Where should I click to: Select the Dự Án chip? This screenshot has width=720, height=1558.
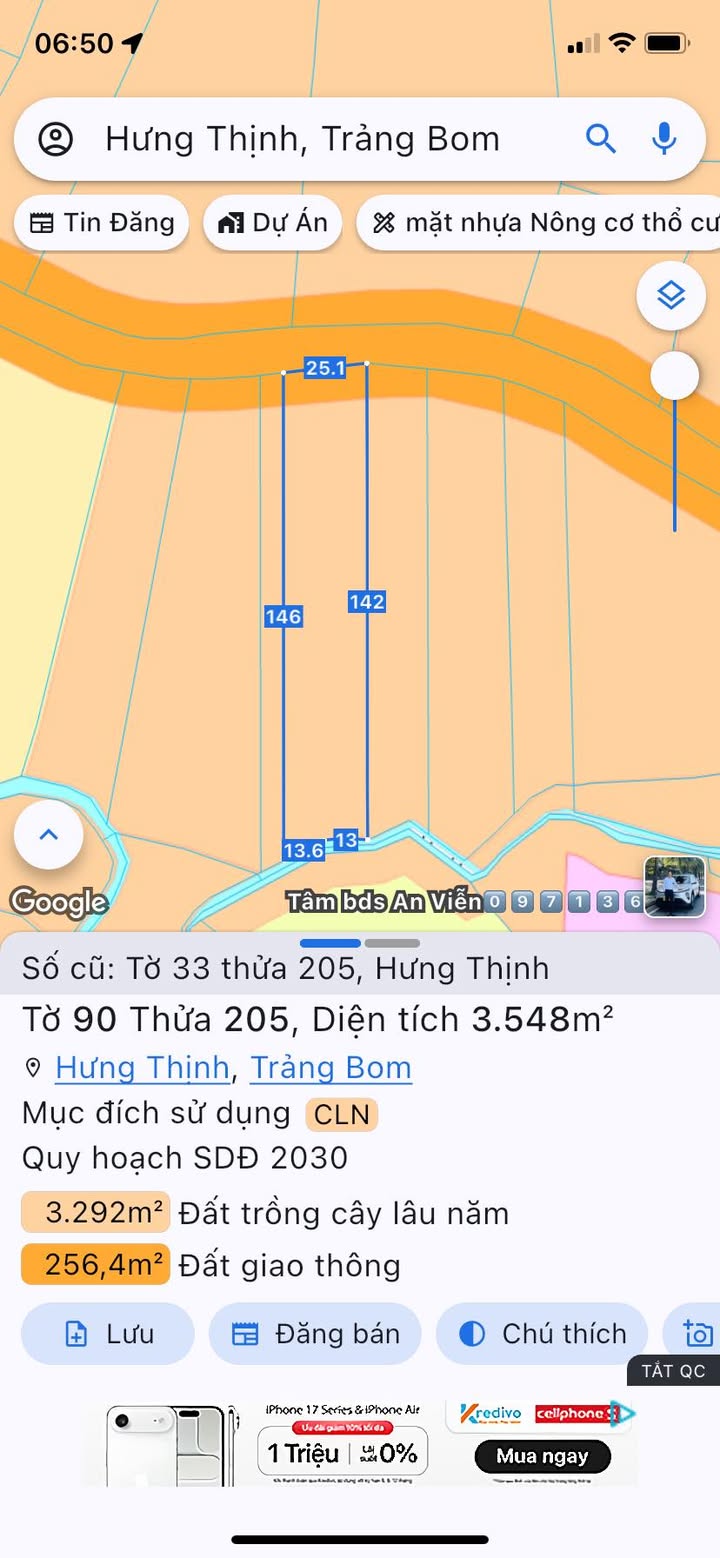coord(272,222)
